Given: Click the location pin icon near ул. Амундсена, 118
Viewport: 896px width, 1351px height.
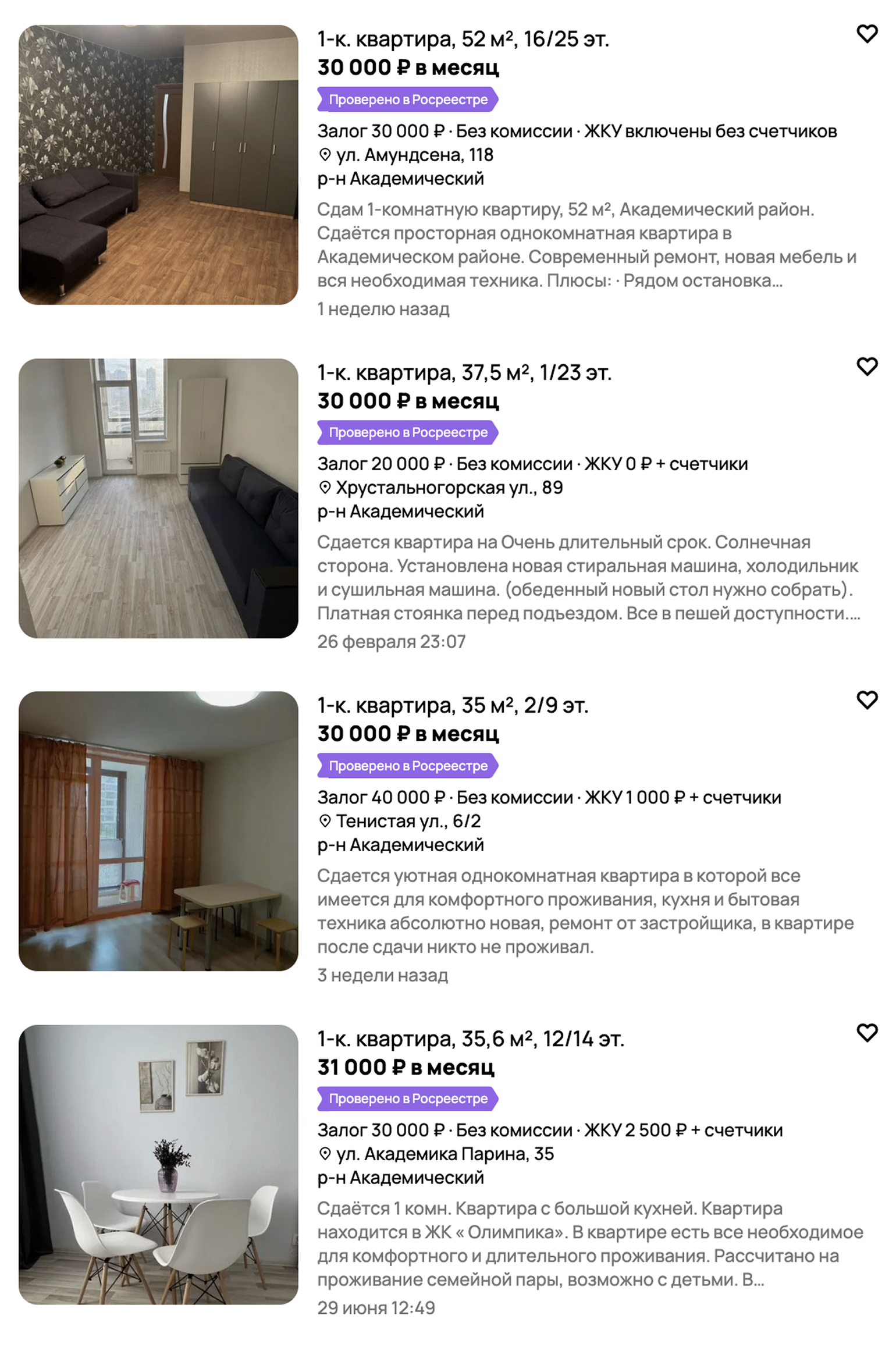Looking at the screenshot, I should point(326,155).
